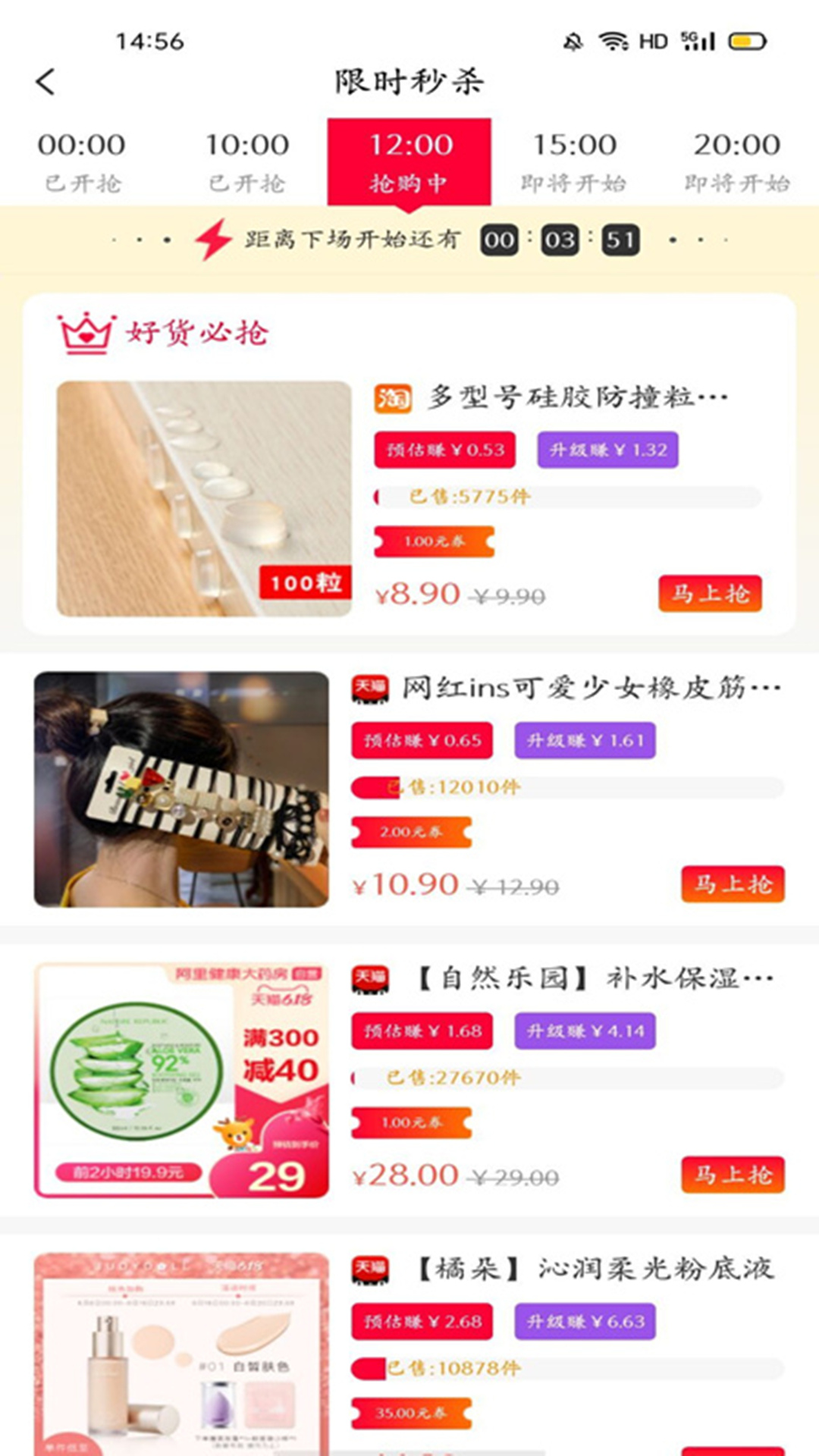Switch to the 00:00 已开抢 time slot

(x=82, y=162)
